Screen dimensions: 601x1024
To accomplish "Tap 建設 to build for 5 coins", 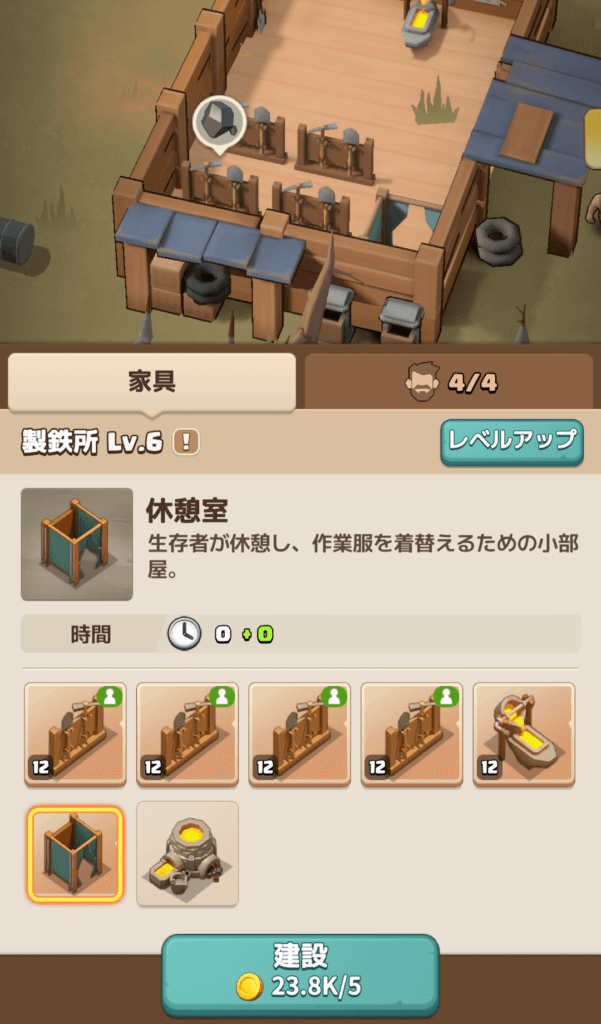I will pos(300,972).
